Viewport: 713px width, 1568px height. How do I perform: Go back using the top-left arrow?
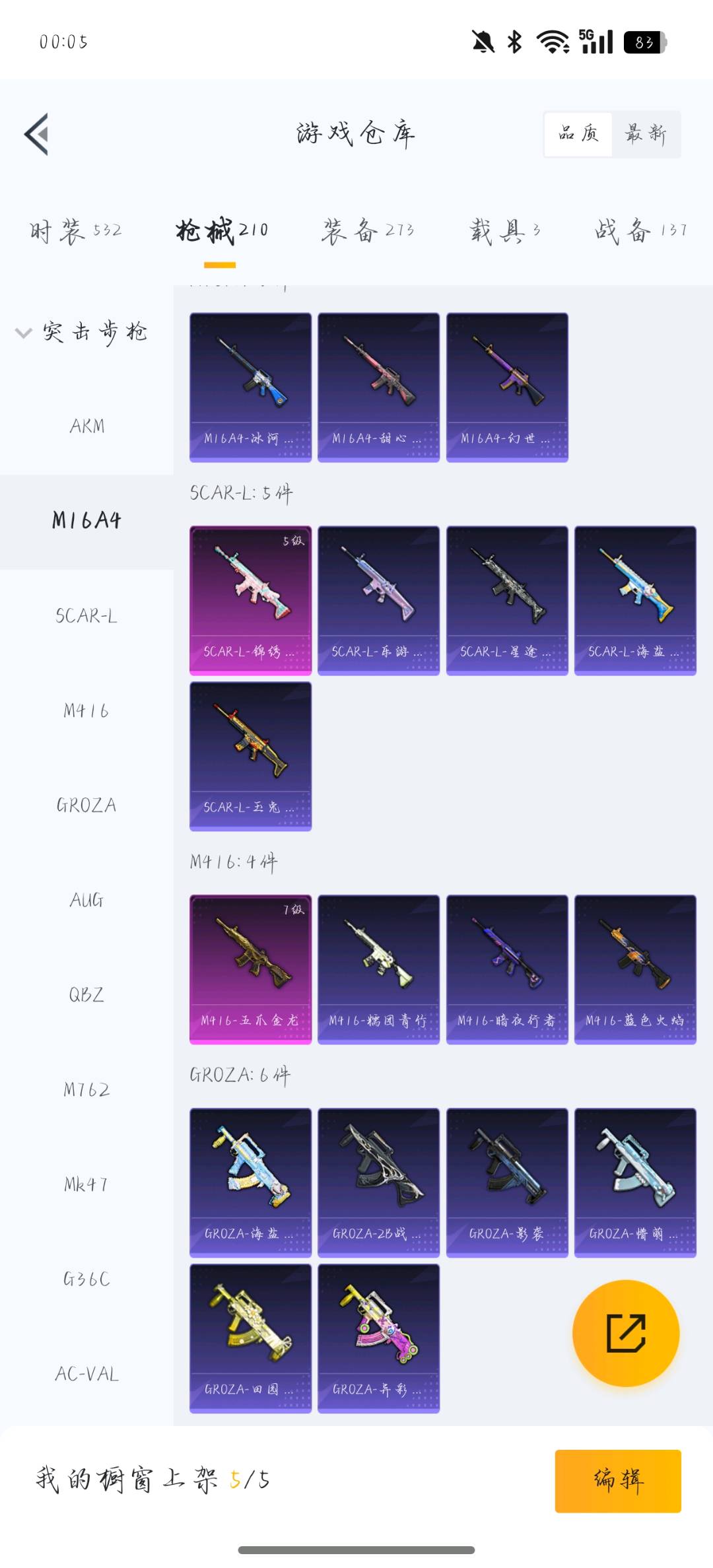37,134
